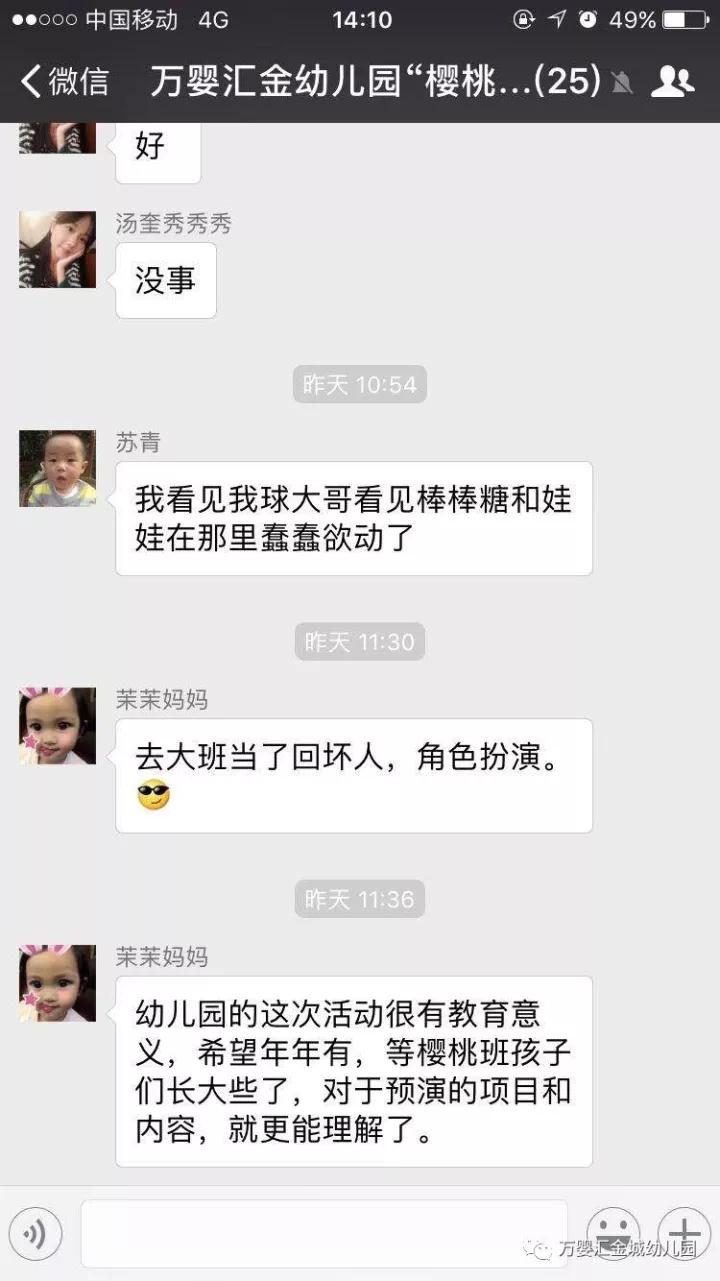The height and width of the screenshot is (1281, 720).
Task: Open the group members info icon
Action: [672, 81]
